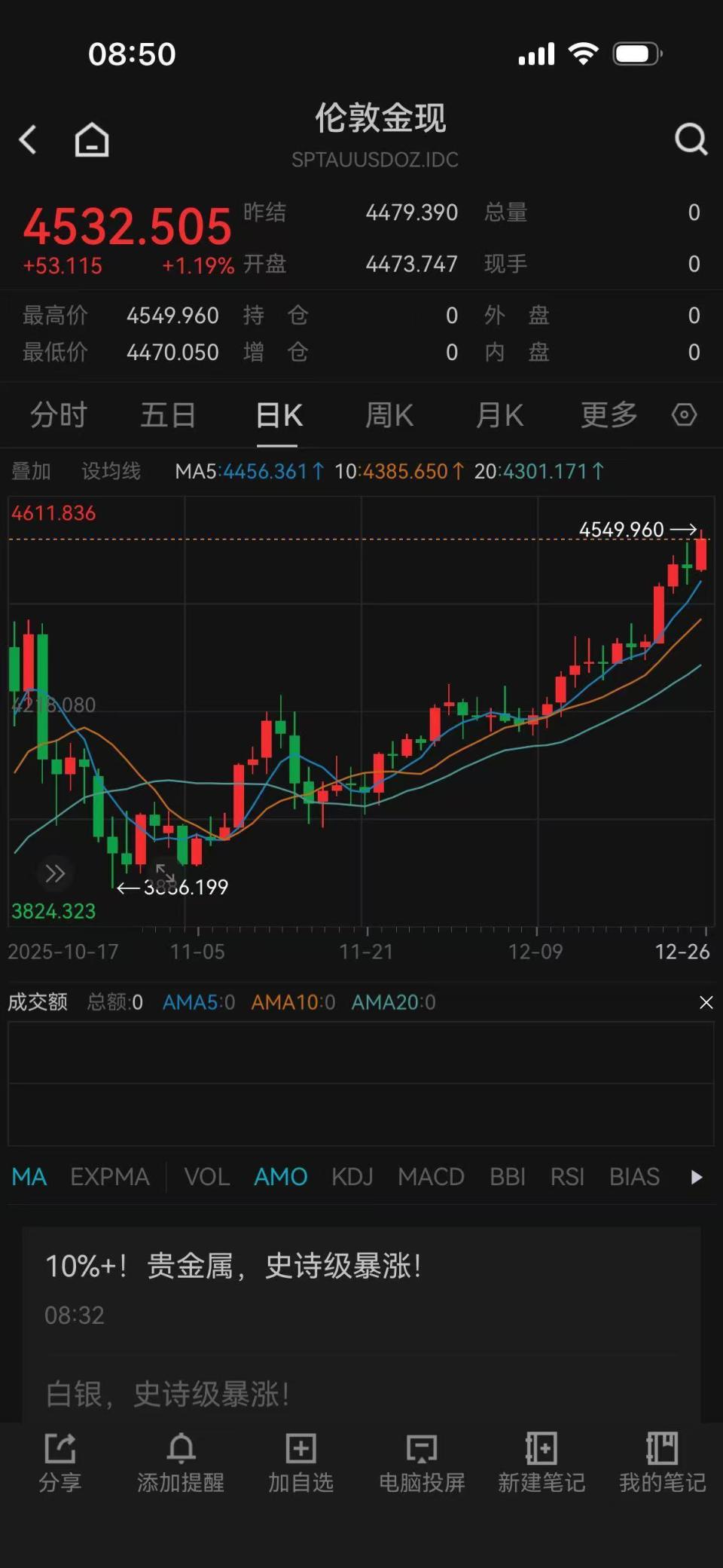The image size is (723, 1568).
Task: Open 设均线 moving average settings
Action: point(111,472)
